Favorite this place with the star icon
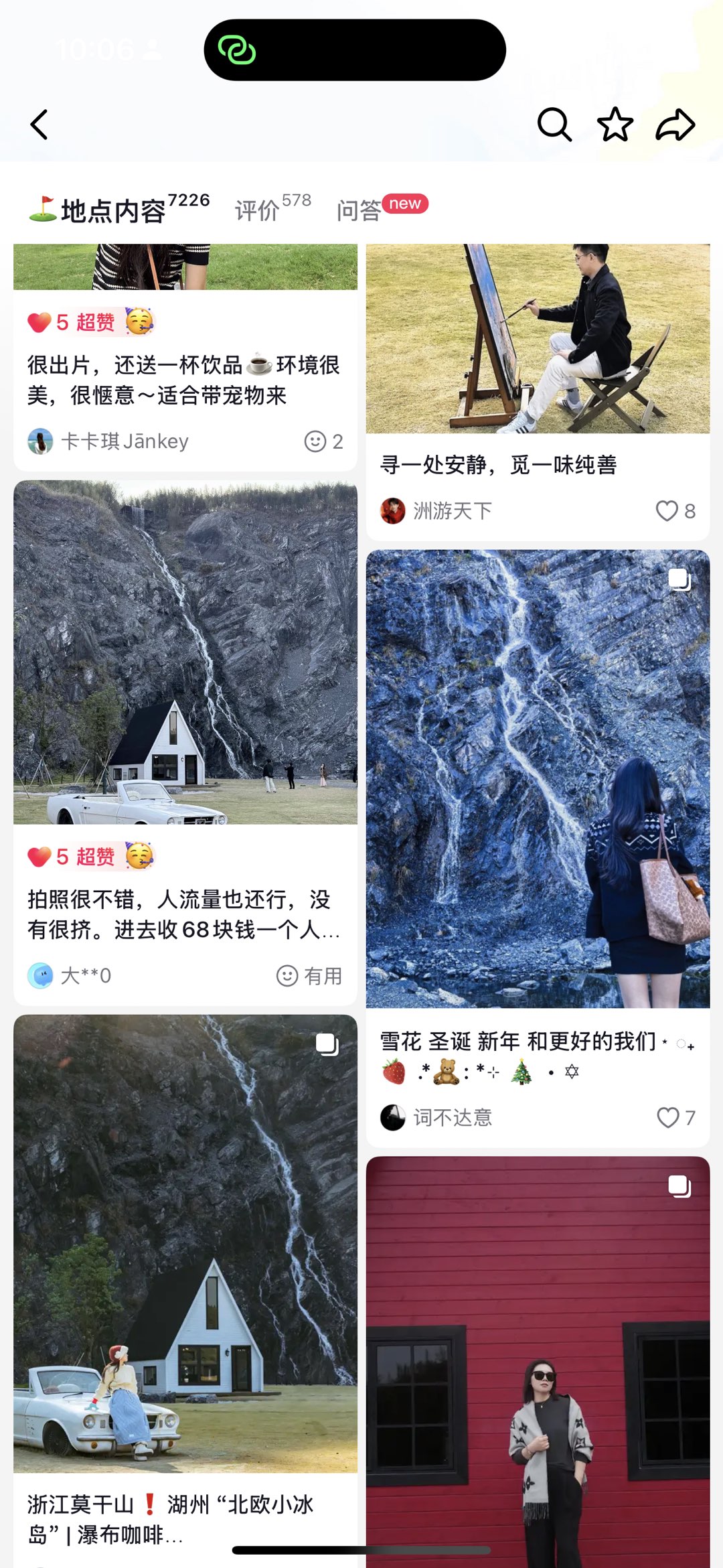 615,125
